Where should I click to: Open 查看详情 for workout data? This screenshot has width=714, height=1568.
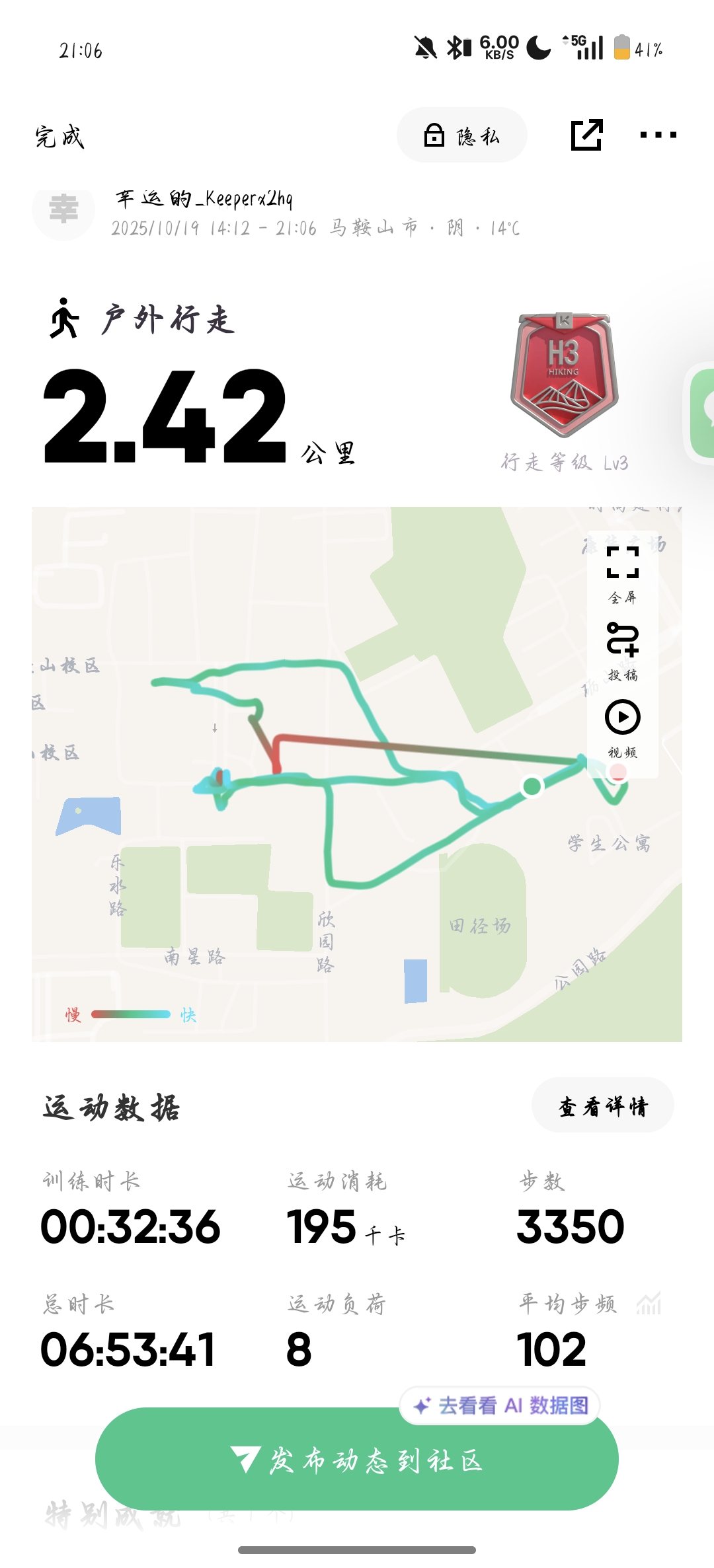pos(603,1105)
